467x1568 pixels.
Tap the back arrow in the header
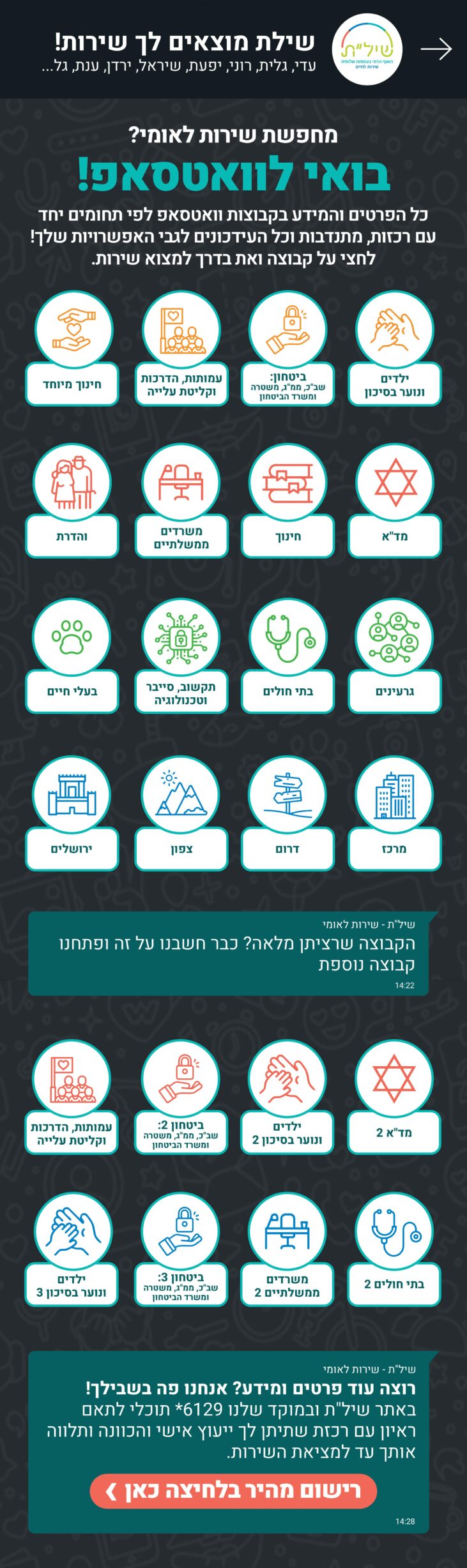436,49
